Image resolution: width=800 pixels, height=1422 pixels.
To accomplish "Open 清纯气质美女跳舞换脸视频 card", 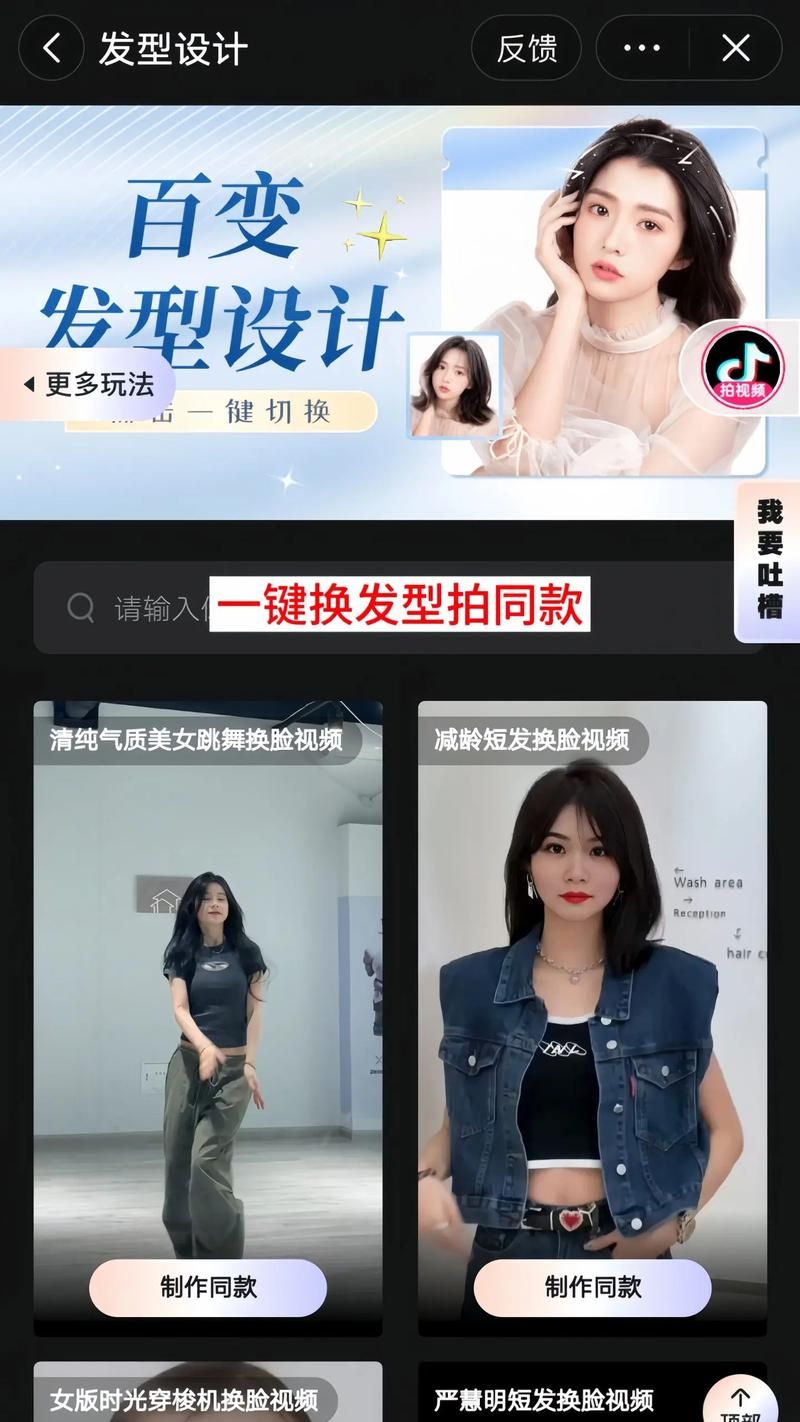I will 208,980.
